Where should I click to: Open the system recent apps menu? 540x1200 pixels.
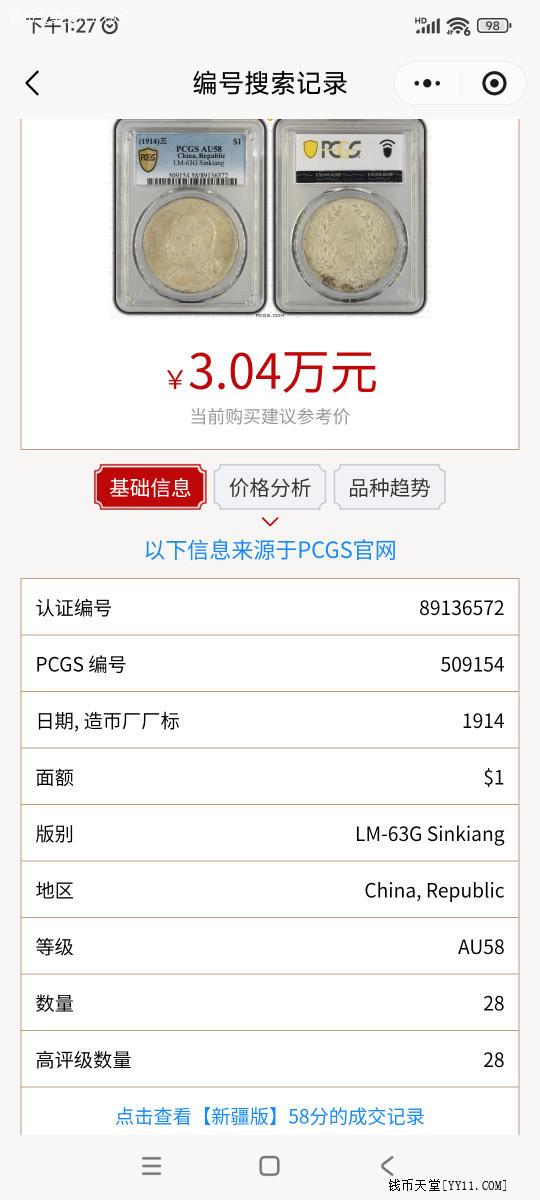point(152,1166)
